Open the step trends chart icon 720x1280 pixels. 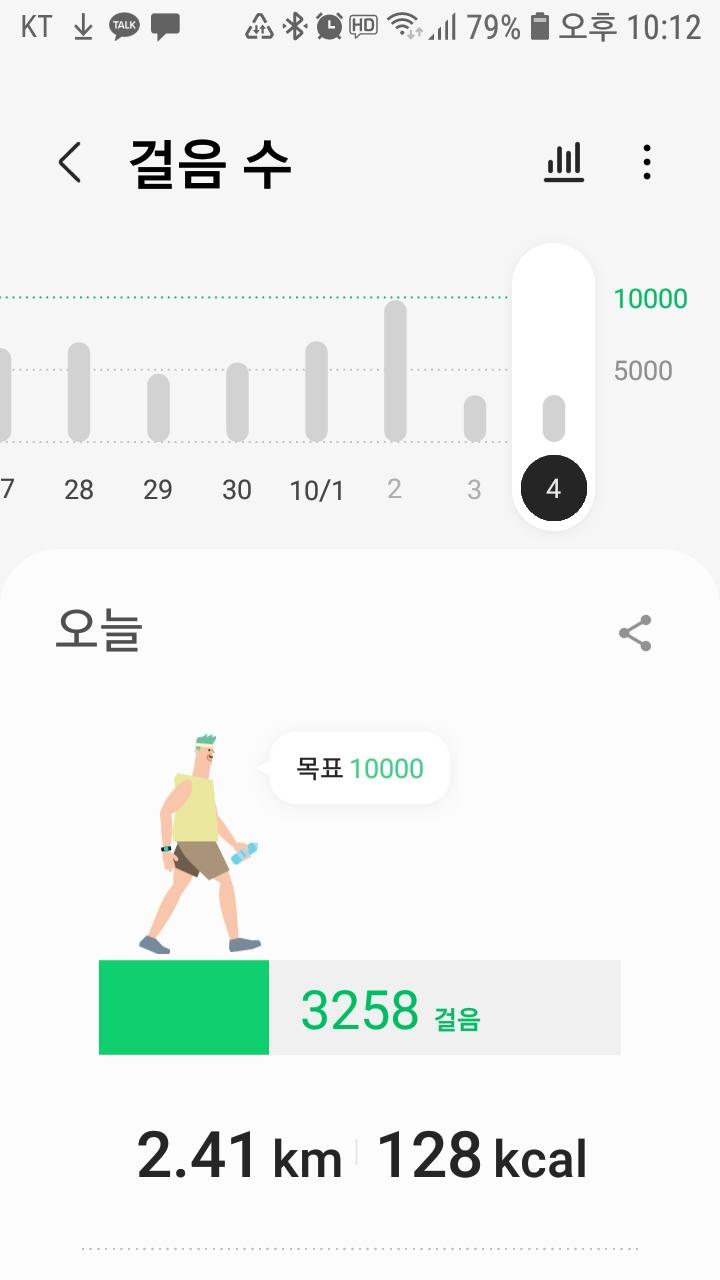[x=564, y=162]
